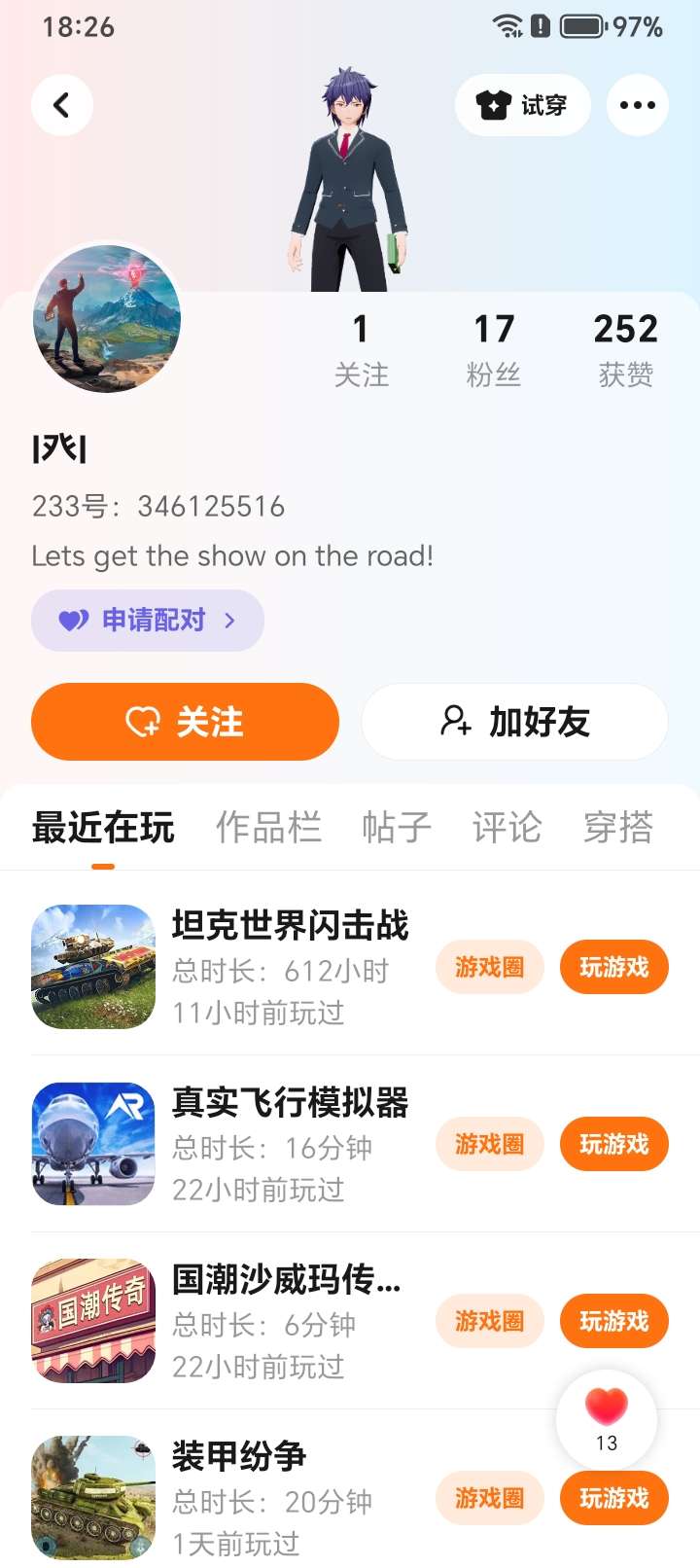This screenshot has height=1568, width=700.
Task: Show the 17 粉丝 followers list
Action: (x=494, y=349)
